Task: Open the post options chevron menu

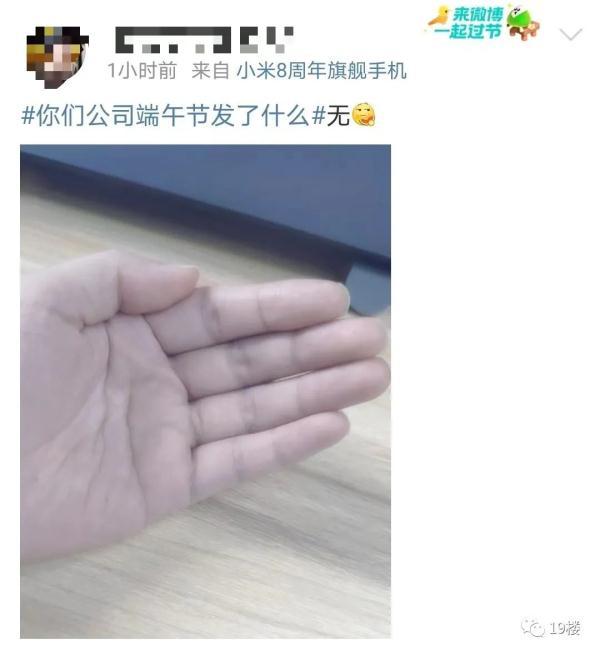Action: click(570, 34)
